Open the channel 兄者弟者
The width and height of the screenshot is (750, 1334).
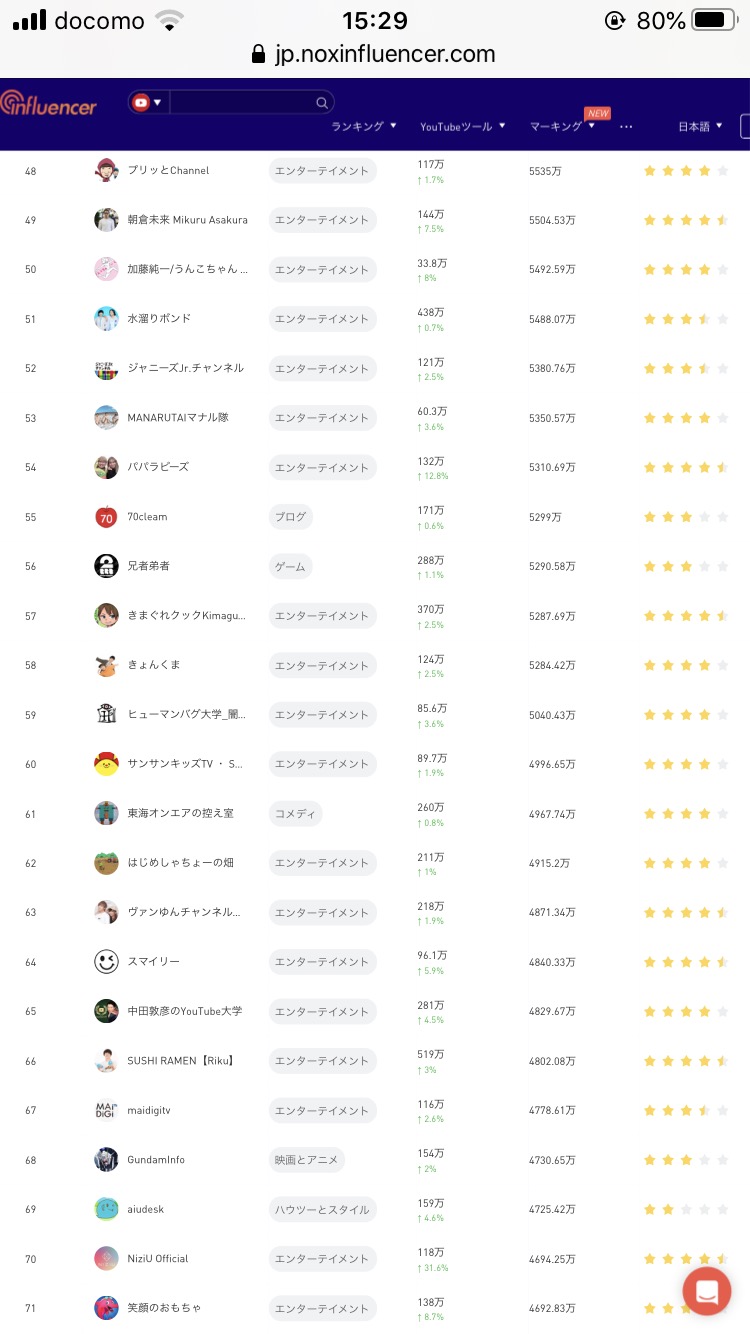[x=149, y=566]
